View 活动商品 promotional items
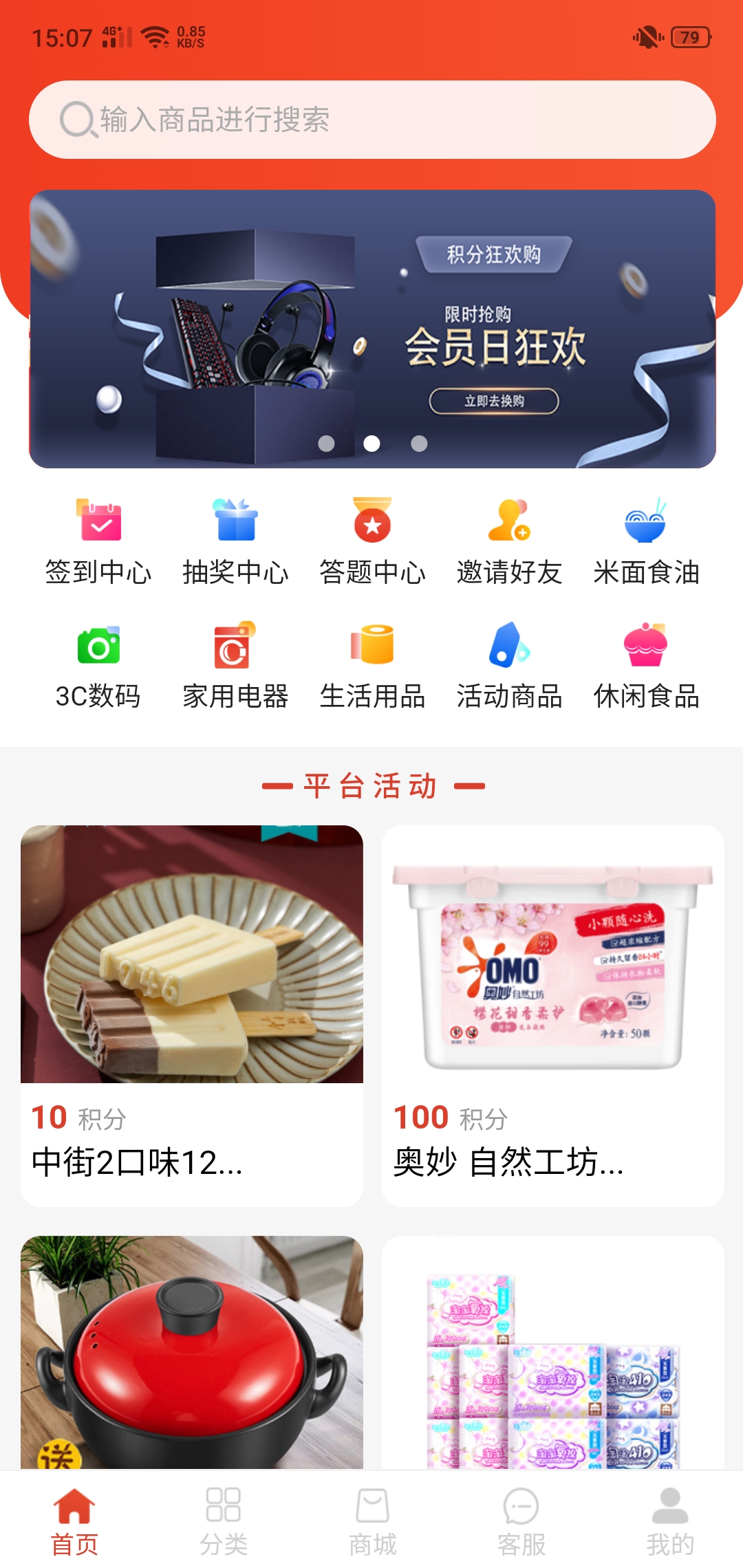This screenshot has height=1568, width=743. (509, 666)
